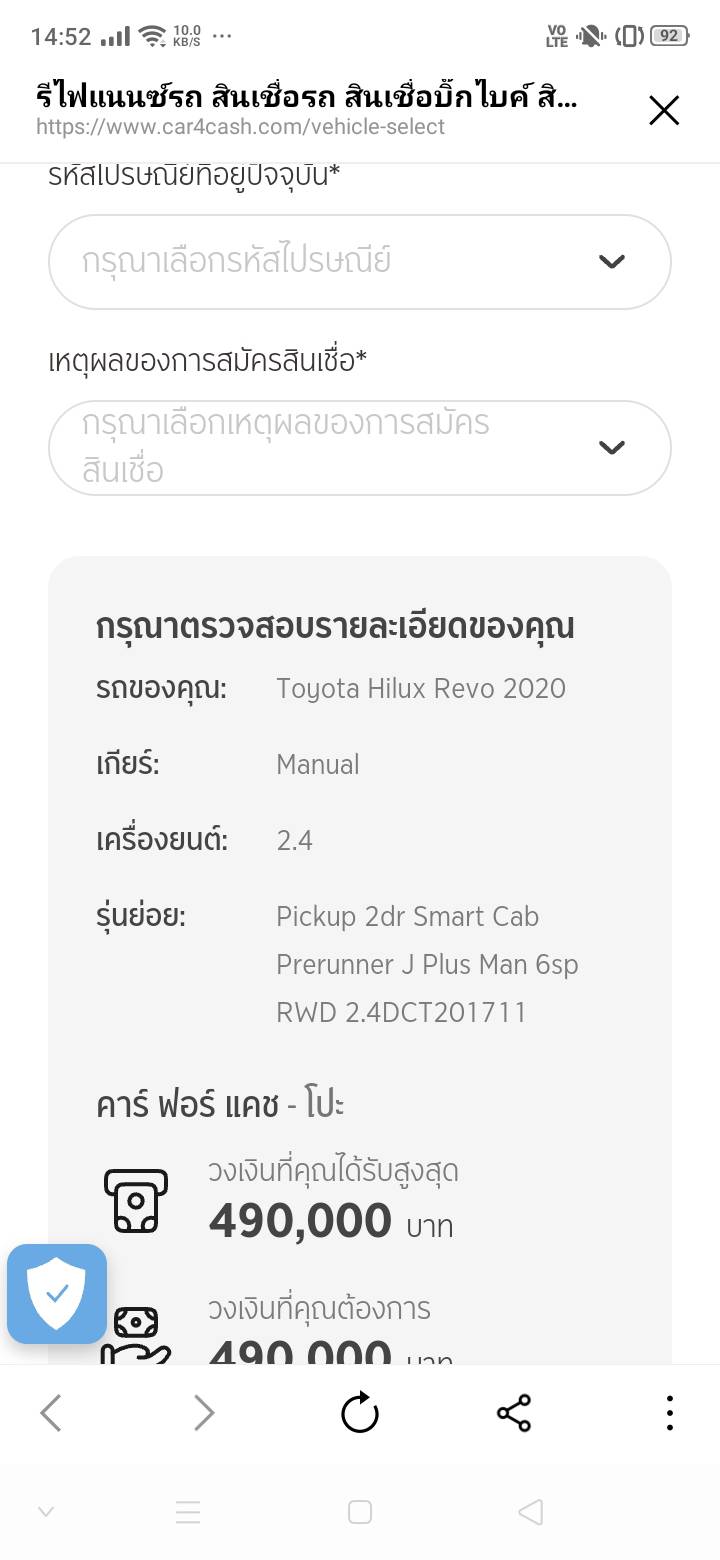Viewport: 720px width, 1560px height.
Task: Open the postal code dropdown
Action: (x=359, y=262)
